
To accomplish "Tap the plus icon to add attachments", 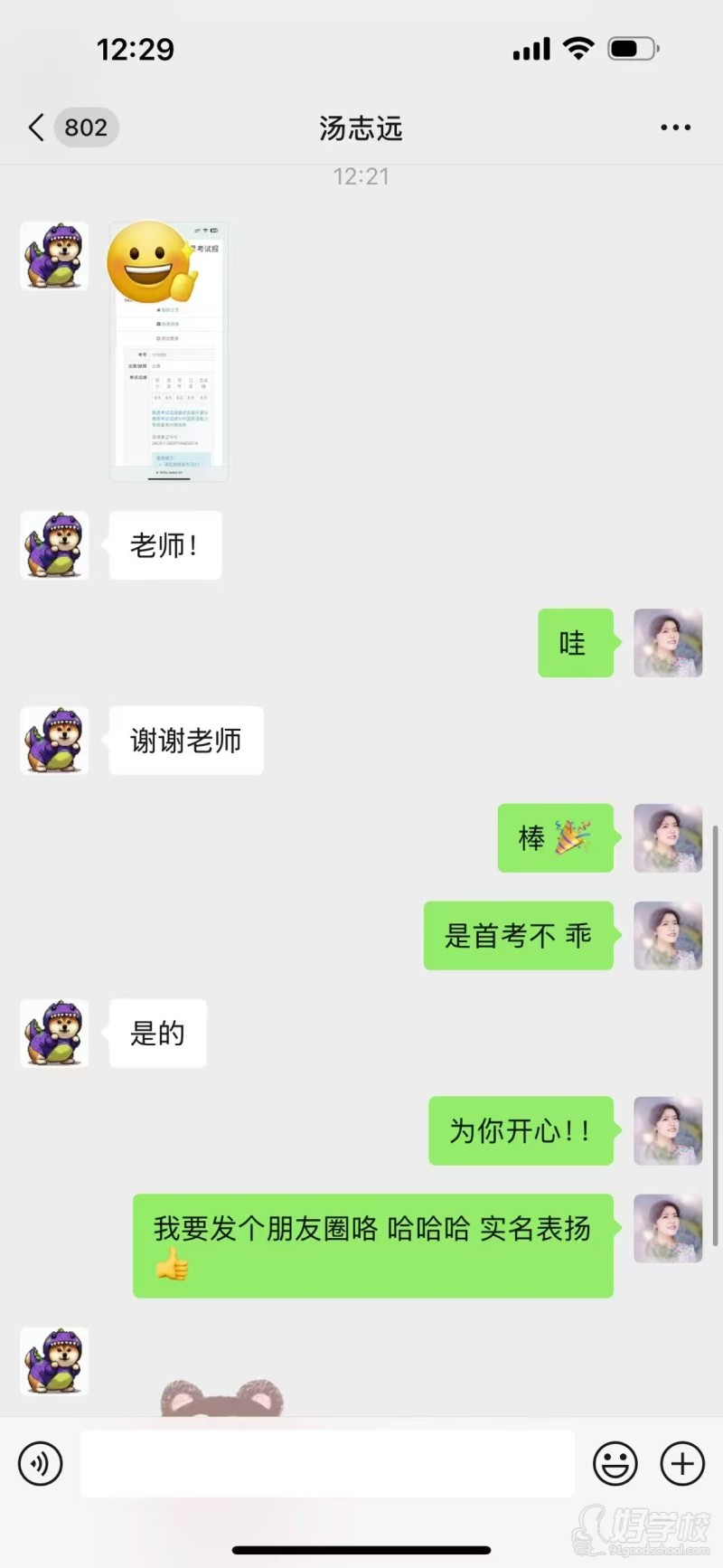I will click(682, 1463).
